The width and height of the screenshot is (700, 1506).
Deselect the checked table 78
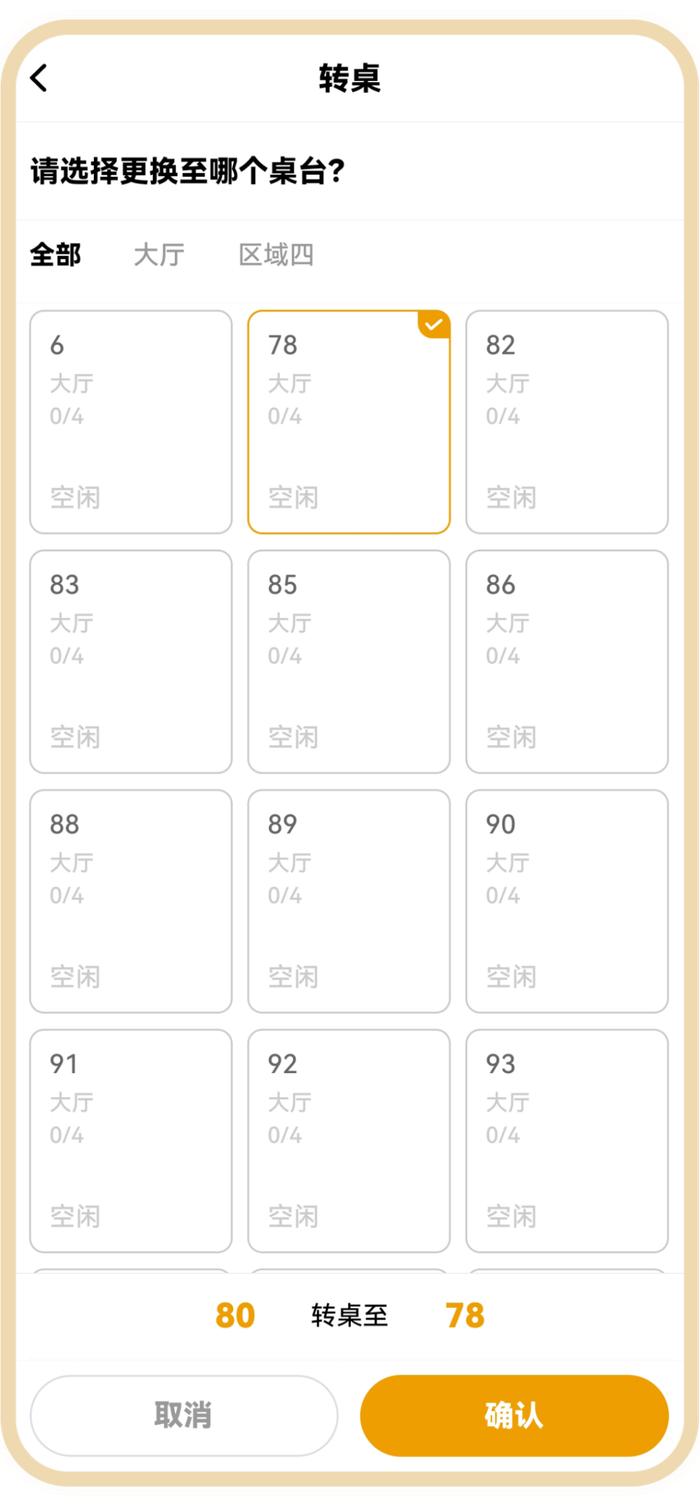tap(349, 422)
